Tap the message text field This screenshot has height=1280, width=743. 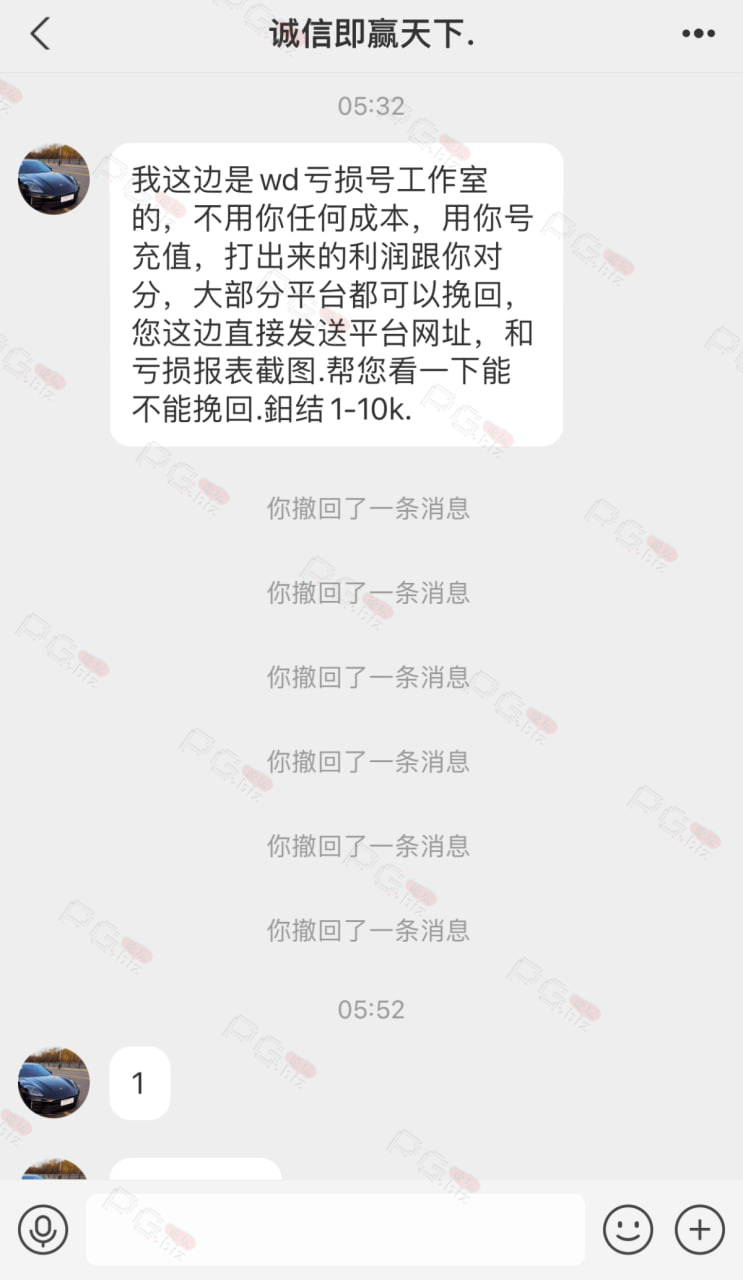click(335, 1229)
